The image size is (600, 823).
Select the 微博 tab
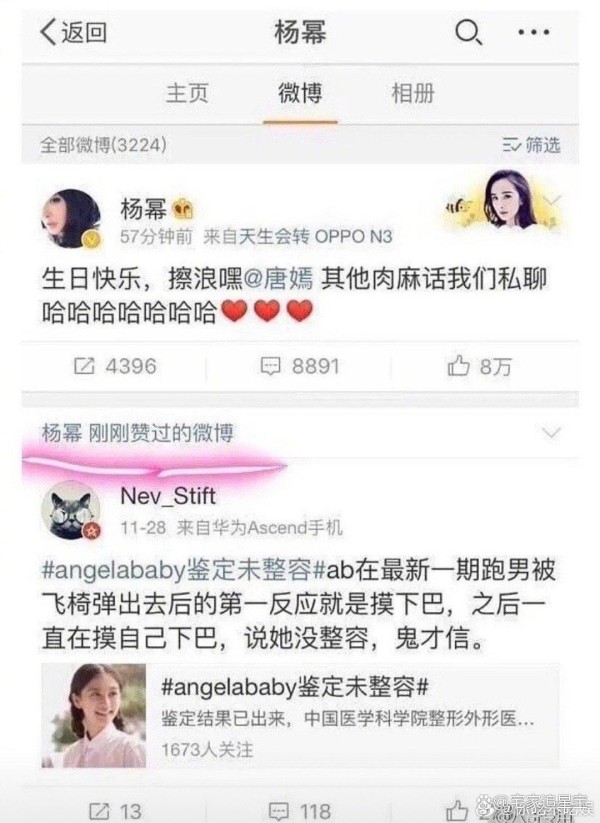coord(300,94)
